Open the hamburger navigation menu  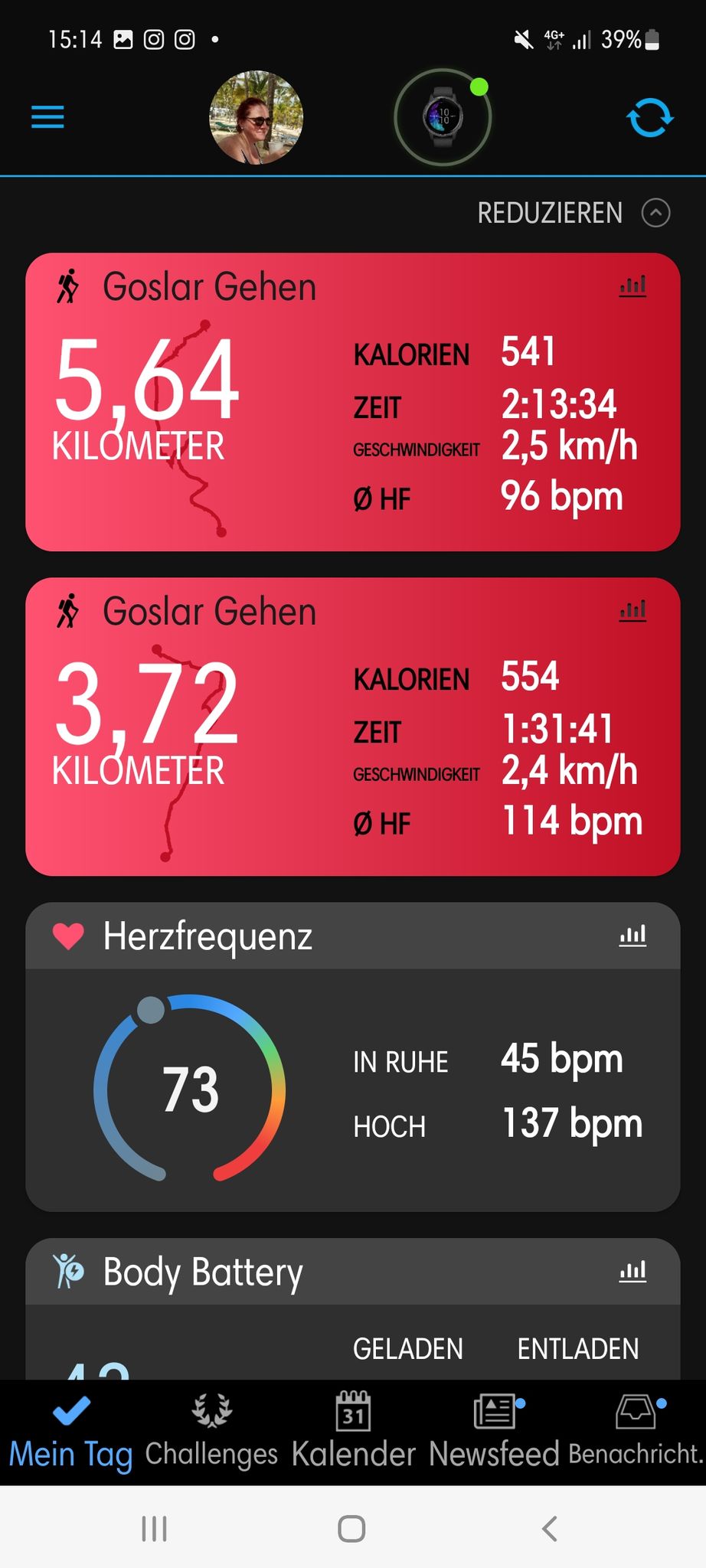pyautogui.click(x=47, y=117)
